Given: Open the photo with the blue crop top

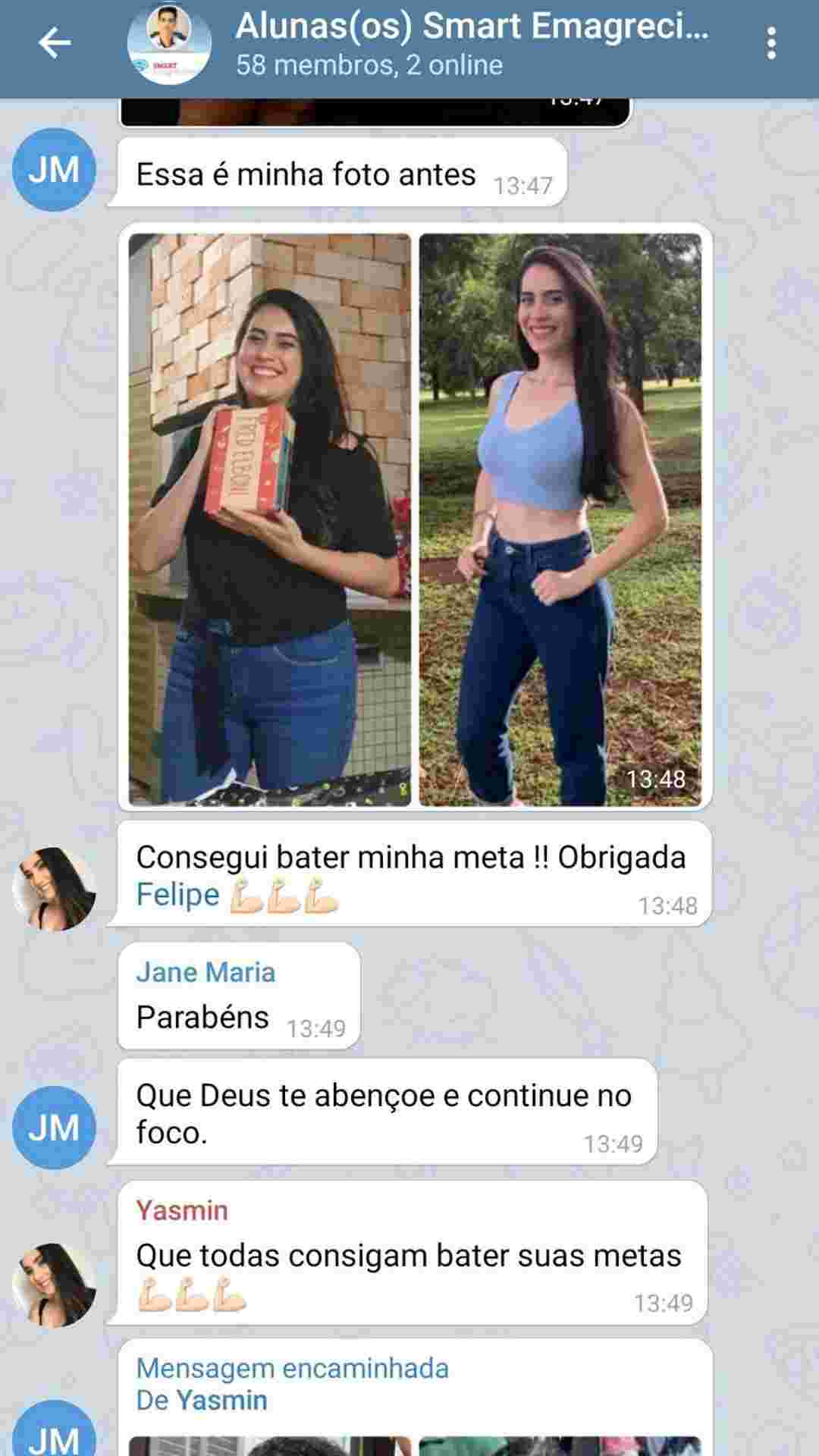Looking at the screenshot, I should [560, 519].
